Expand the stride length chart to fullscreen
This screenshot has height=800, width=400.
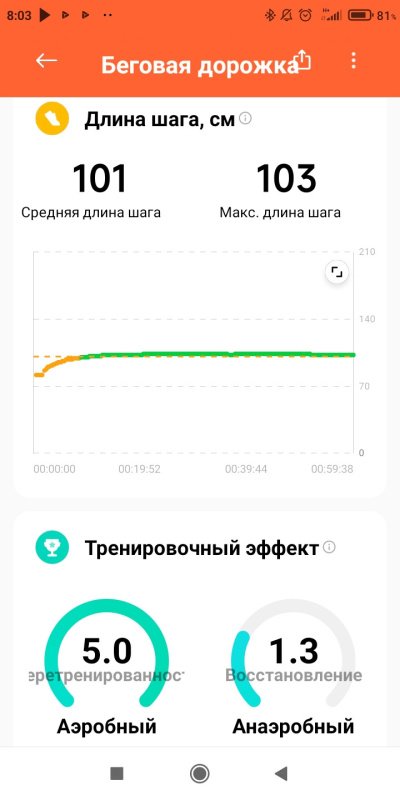337,272
